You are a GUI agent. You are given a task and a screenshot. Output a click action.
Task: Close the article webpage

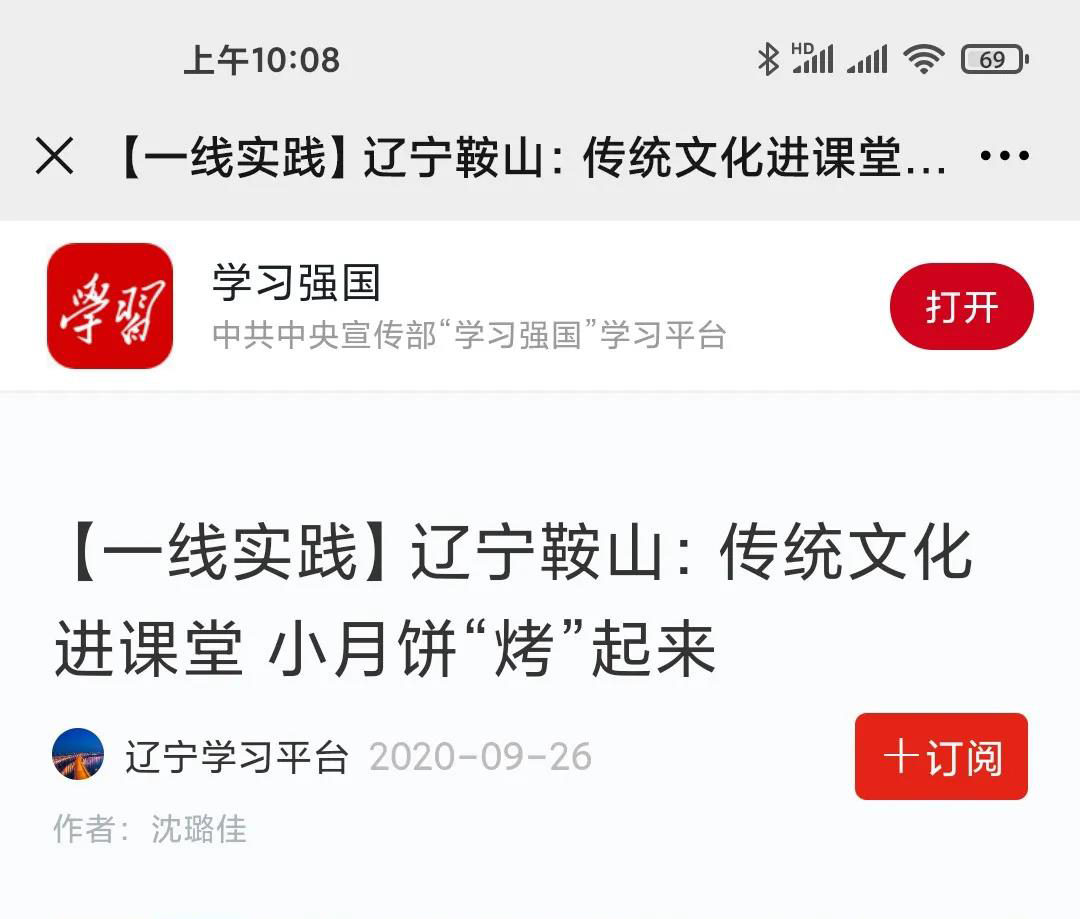(54, 156)
